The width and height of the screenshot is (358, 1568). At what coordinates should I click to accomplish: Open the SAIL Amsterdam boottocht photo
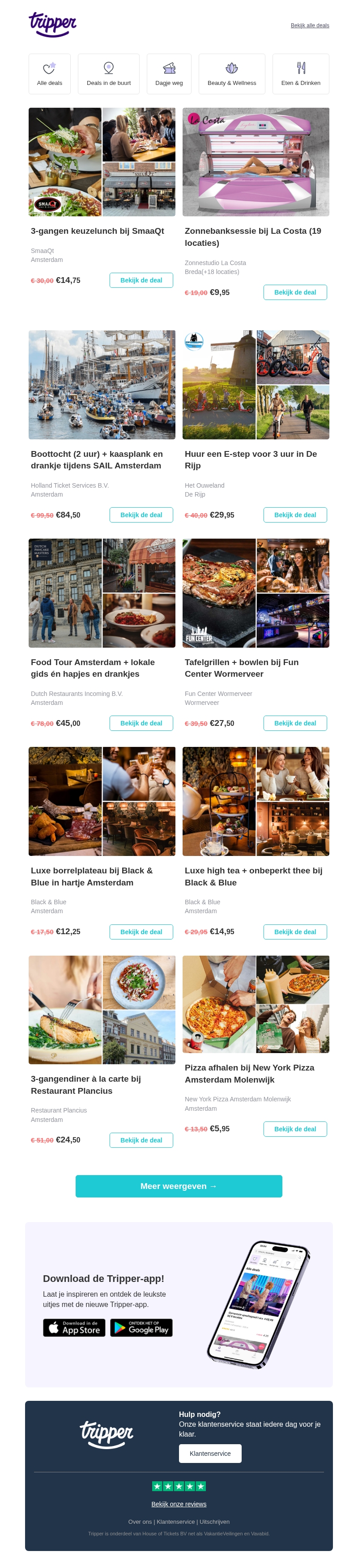(x=102, y=385)
